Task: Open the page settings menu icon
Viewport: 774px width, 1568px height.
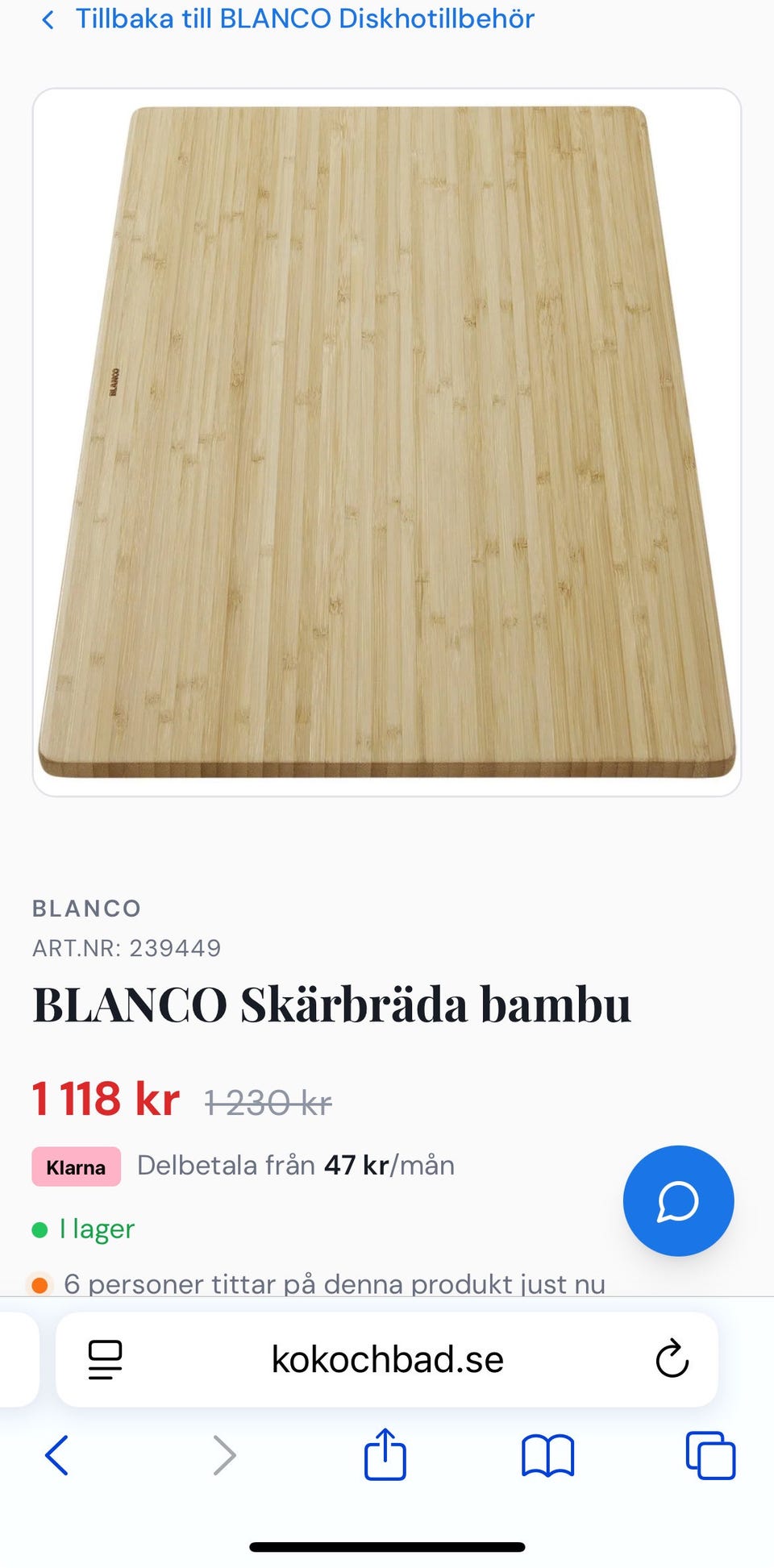Action: click(105, 1360)
